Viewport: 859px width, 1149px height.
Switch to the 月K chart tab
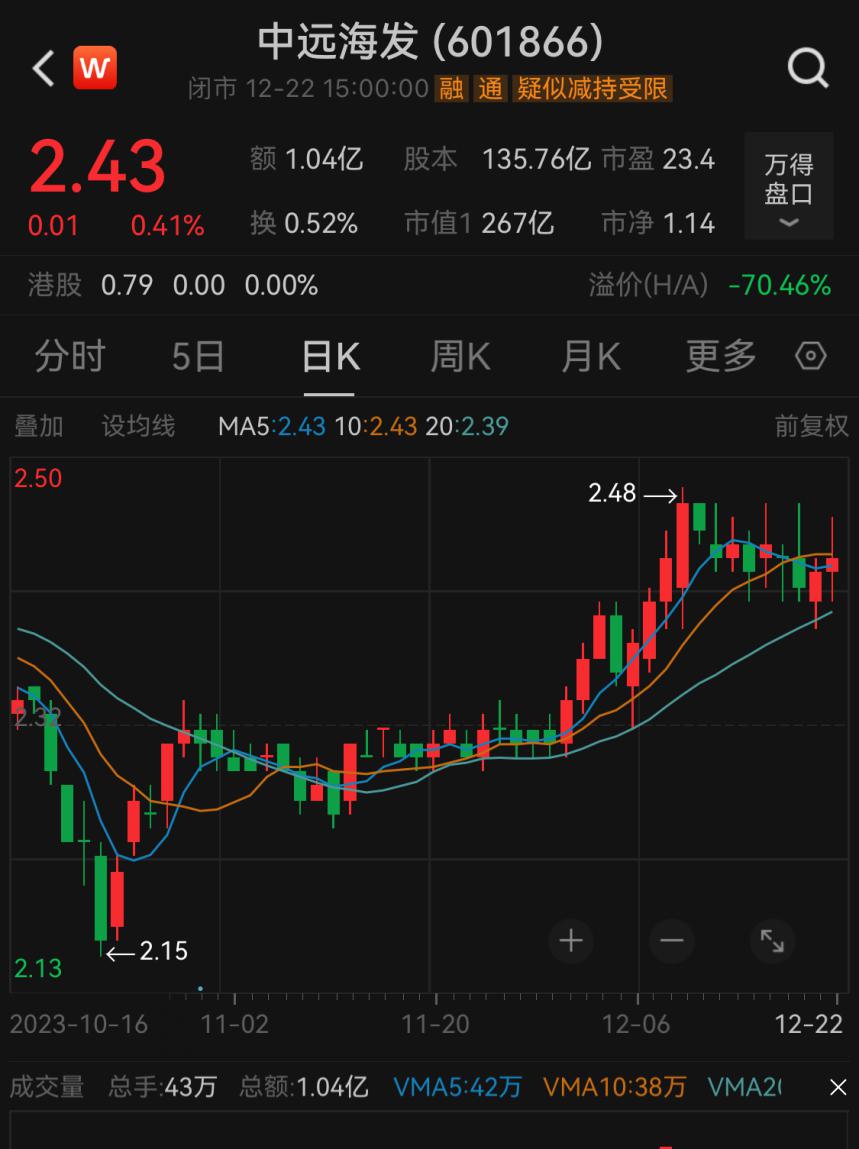pos(590,356)
